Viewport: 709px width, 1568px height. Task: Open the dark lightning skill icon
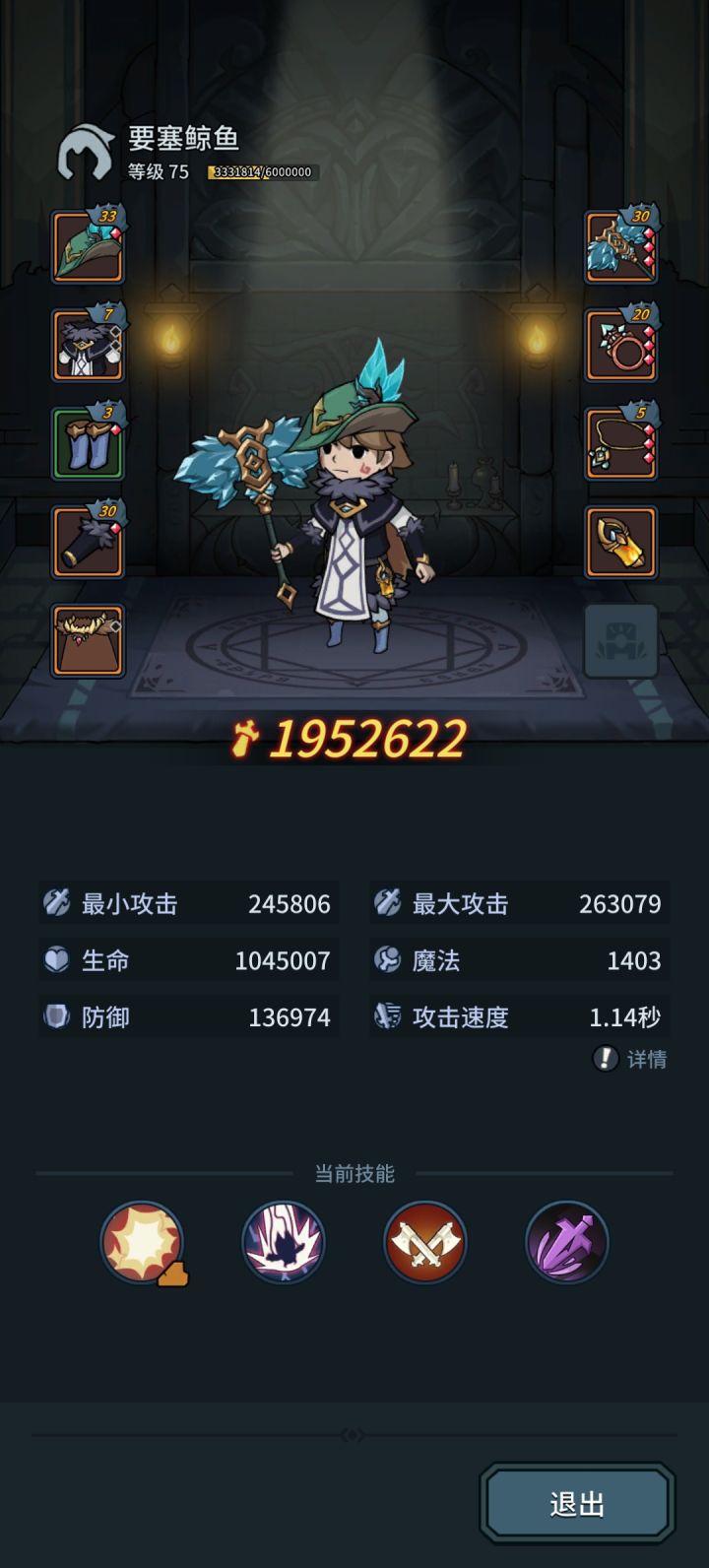coord(283,1243)
